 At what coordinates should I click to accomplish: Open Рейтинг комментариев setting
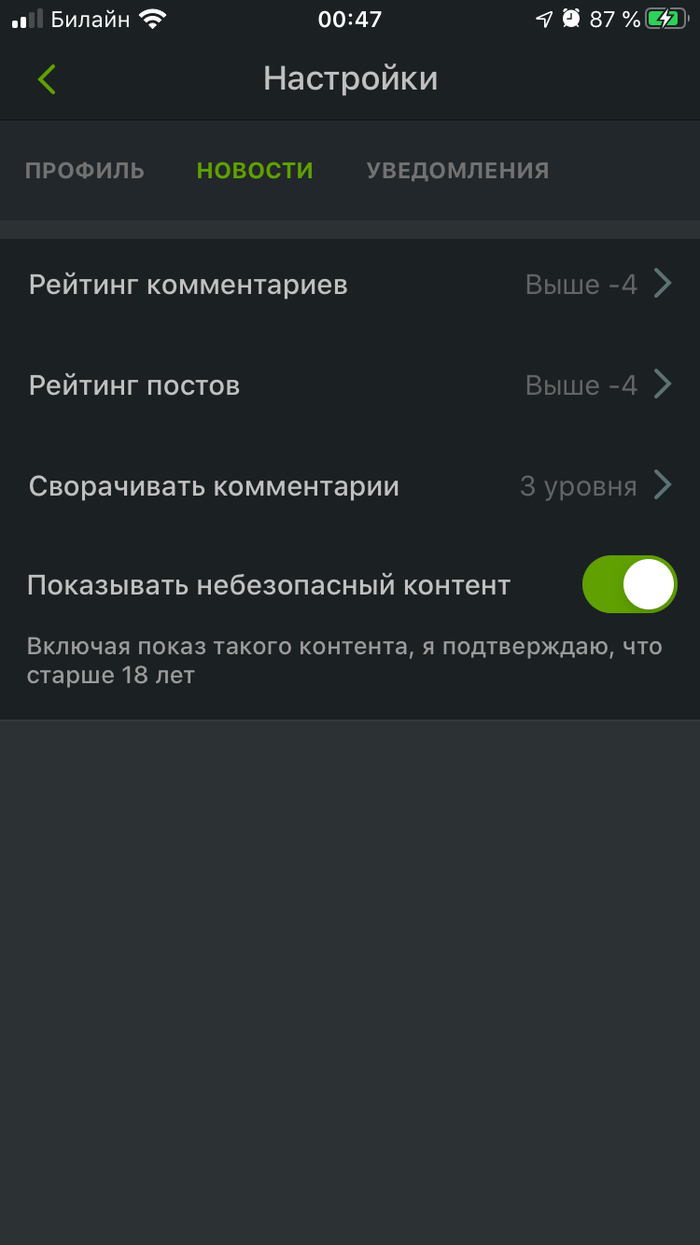click(x=350, y=286)
